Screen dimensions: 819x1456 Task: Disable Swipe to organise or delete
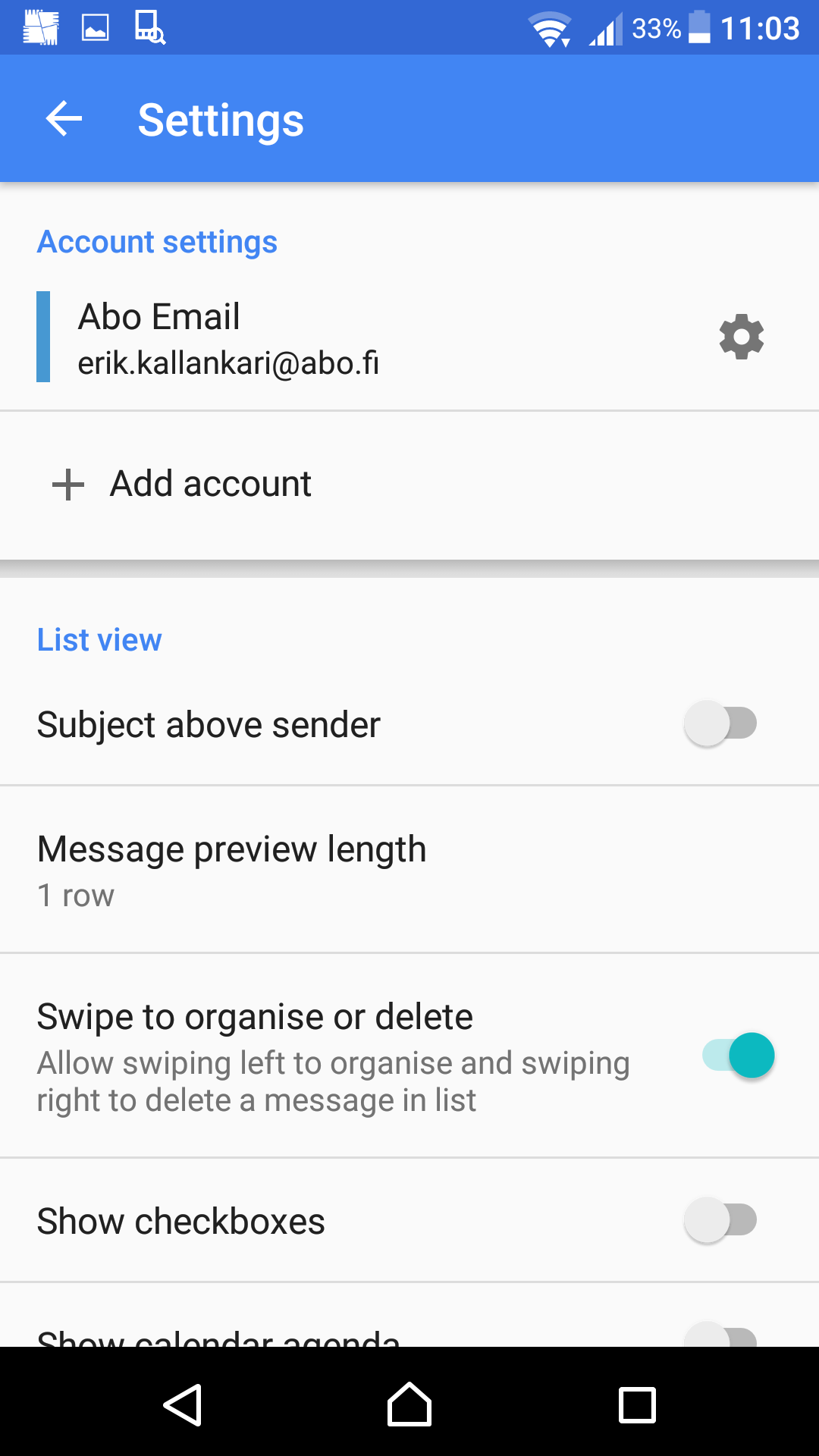pos(739,1056)
